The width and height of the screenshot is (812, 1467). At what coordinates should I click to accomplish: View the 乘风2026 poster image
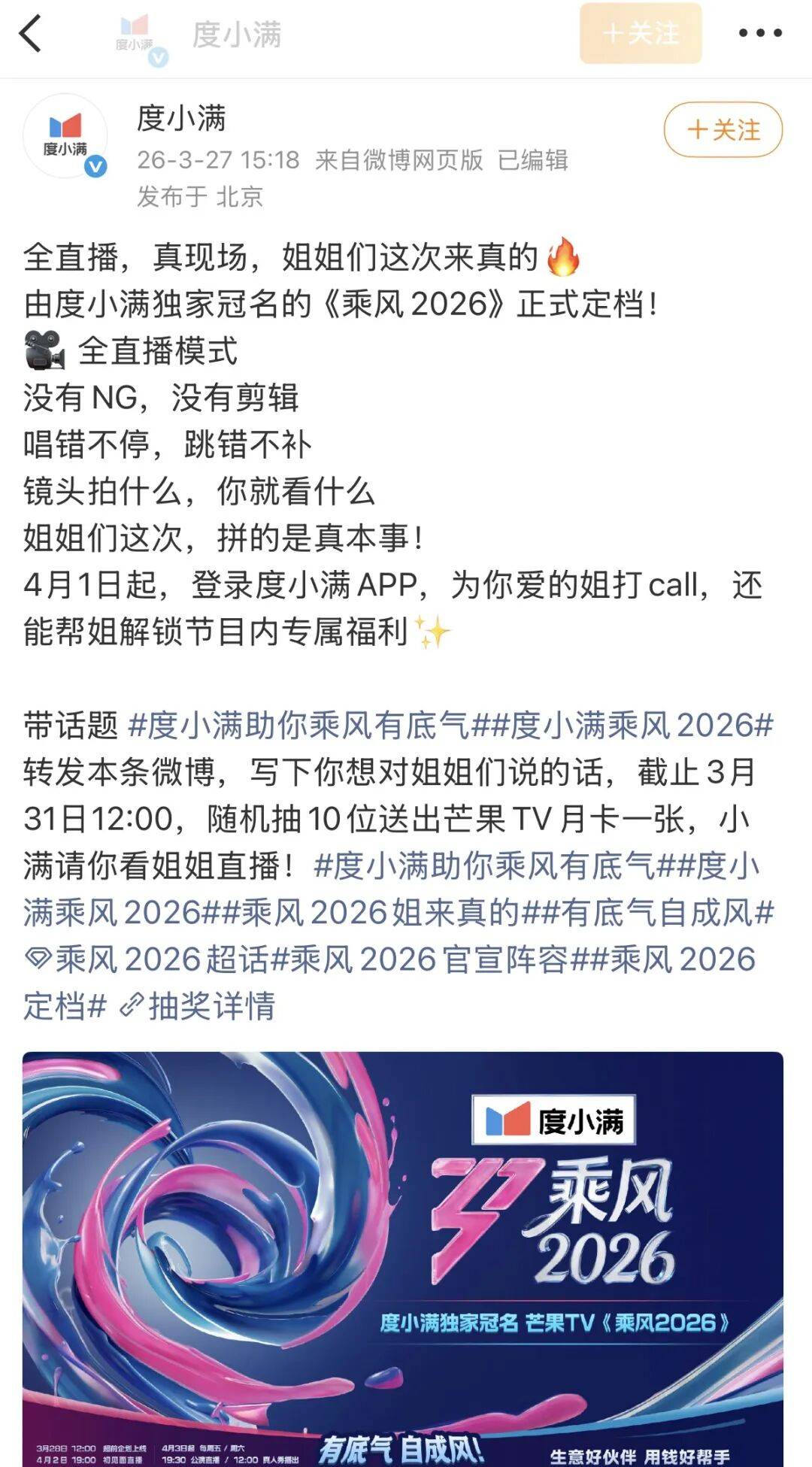point(403,1256)
